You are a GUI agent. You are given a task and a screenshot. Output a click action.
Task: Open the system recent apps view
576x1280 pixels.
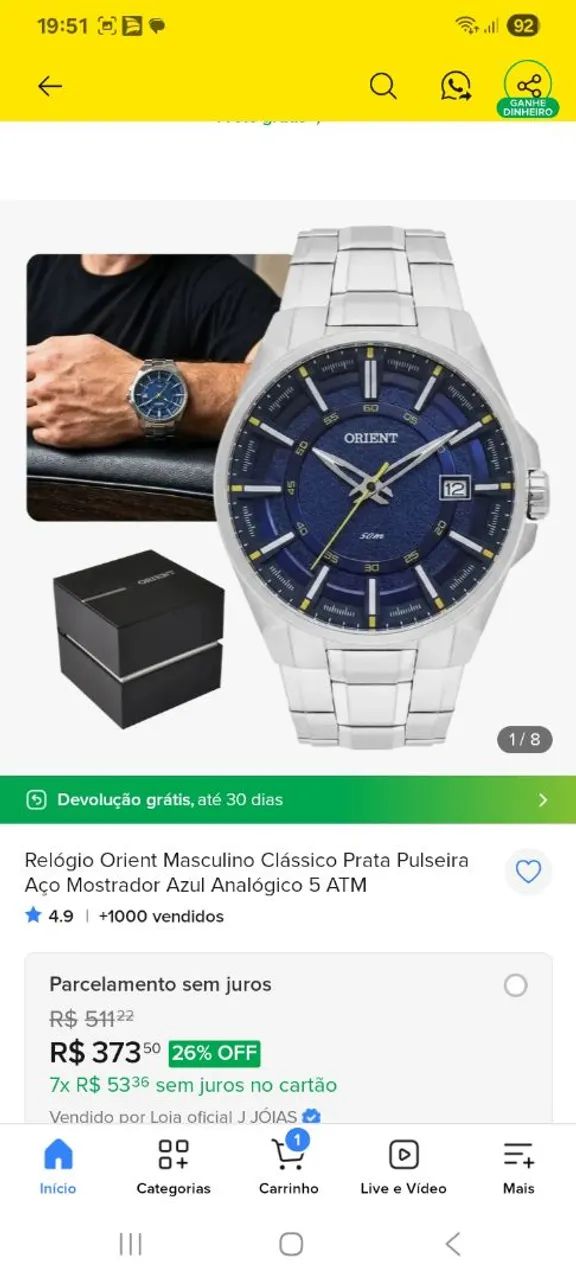tap(130, 1243)
